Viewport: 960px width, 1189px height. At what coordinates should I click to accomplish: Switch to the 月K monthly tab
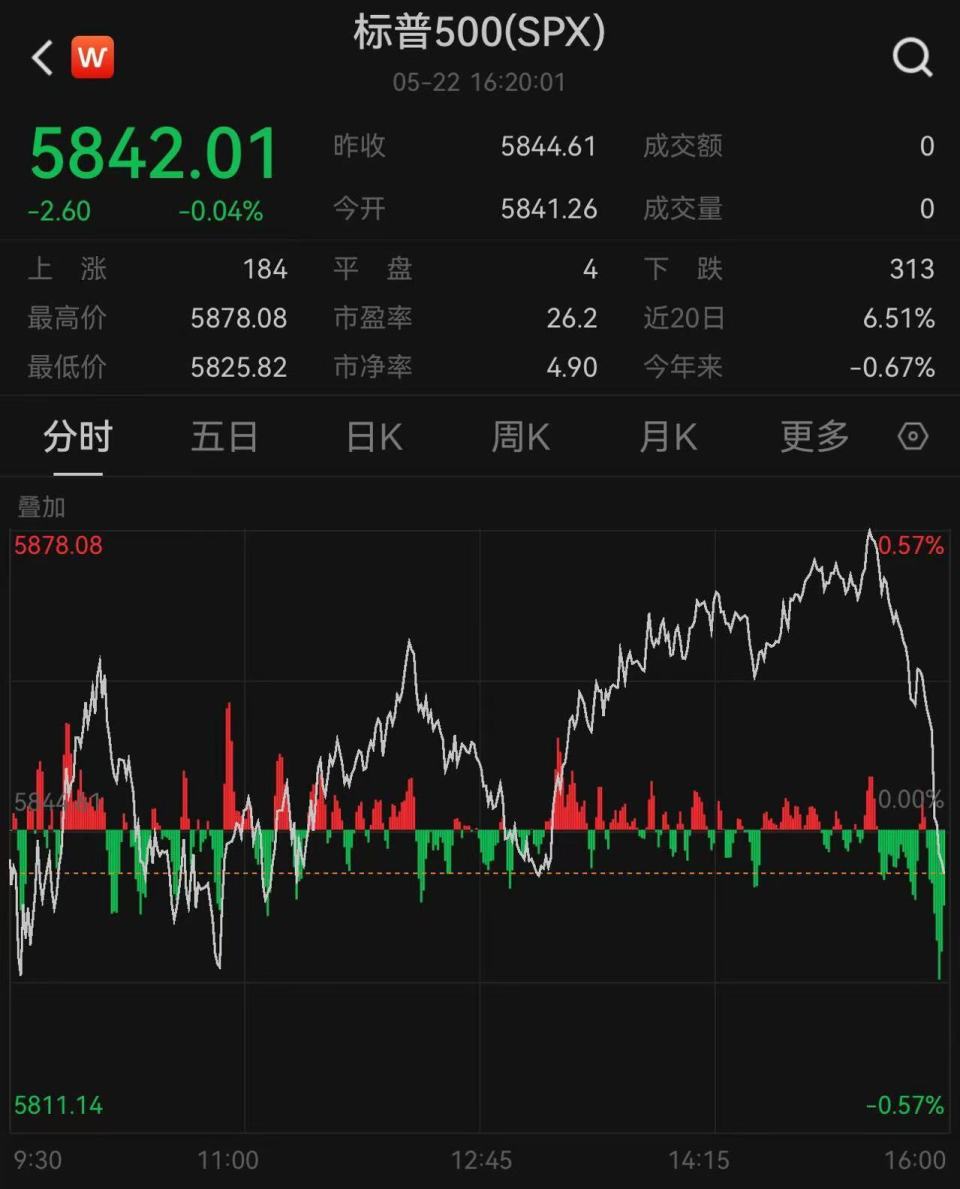[667, 437]
